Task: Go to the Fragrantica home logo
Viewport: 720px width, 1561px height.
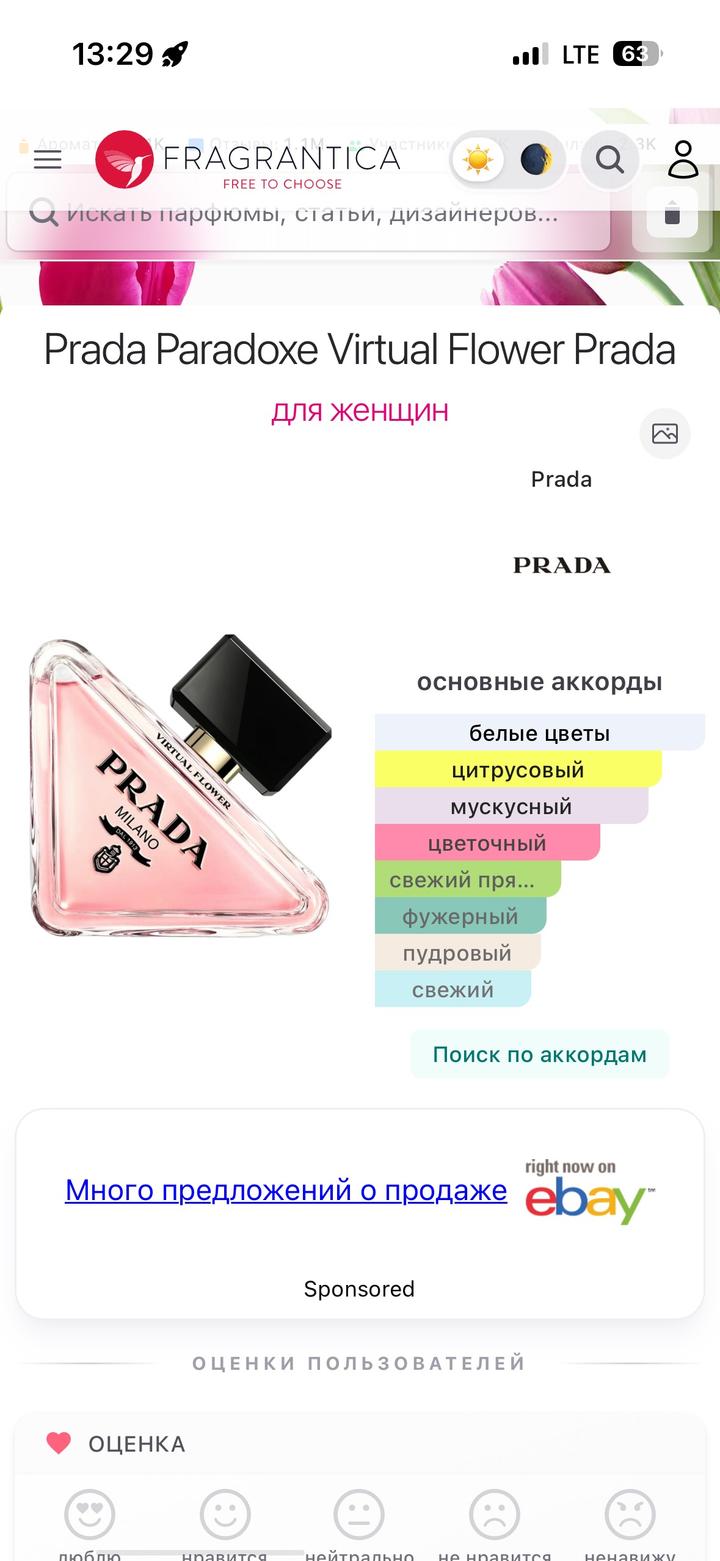Action: coord(248,160)
